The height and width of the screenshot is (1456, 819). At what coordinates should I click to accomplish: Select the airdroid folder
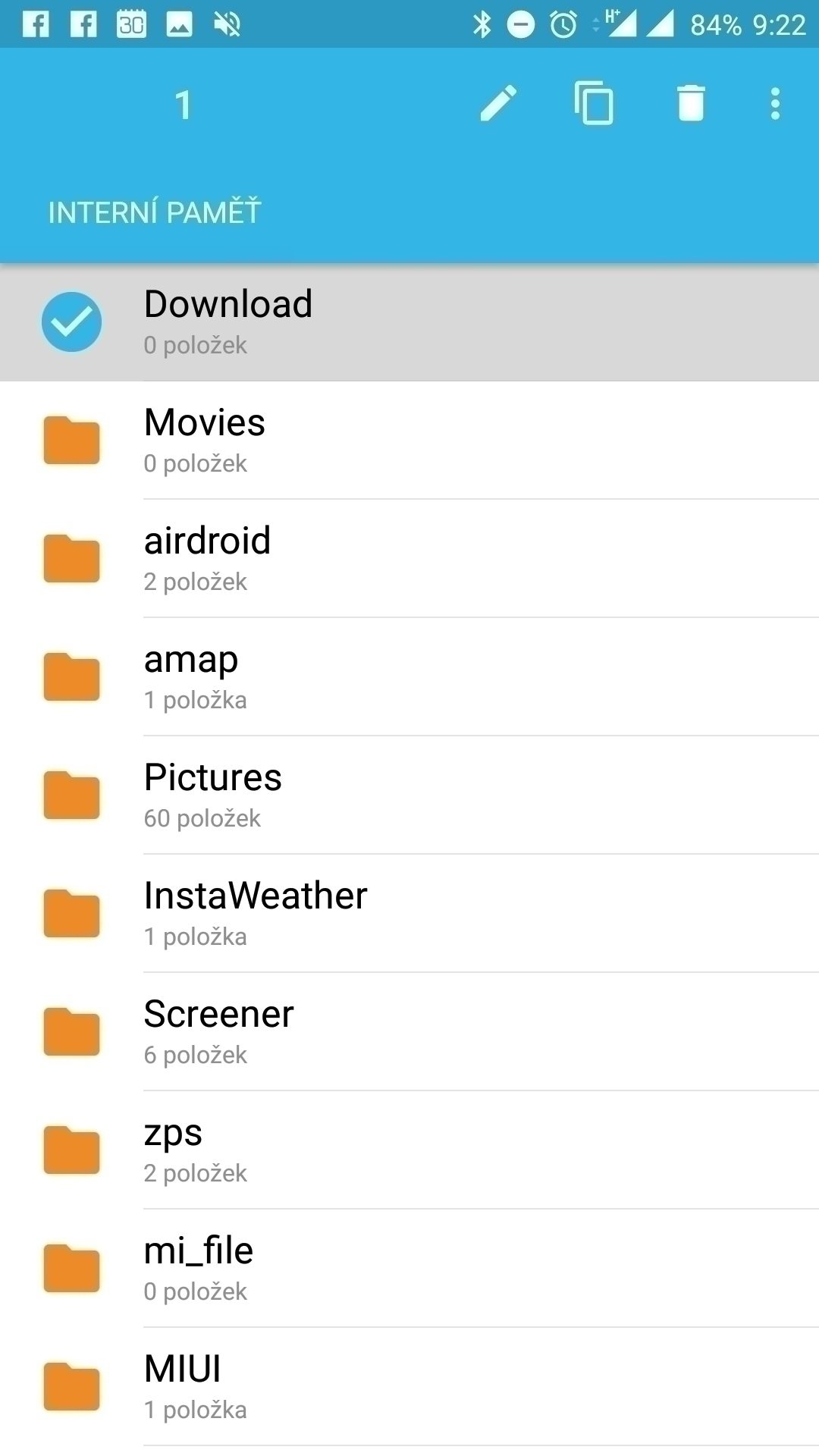(409, 559)
